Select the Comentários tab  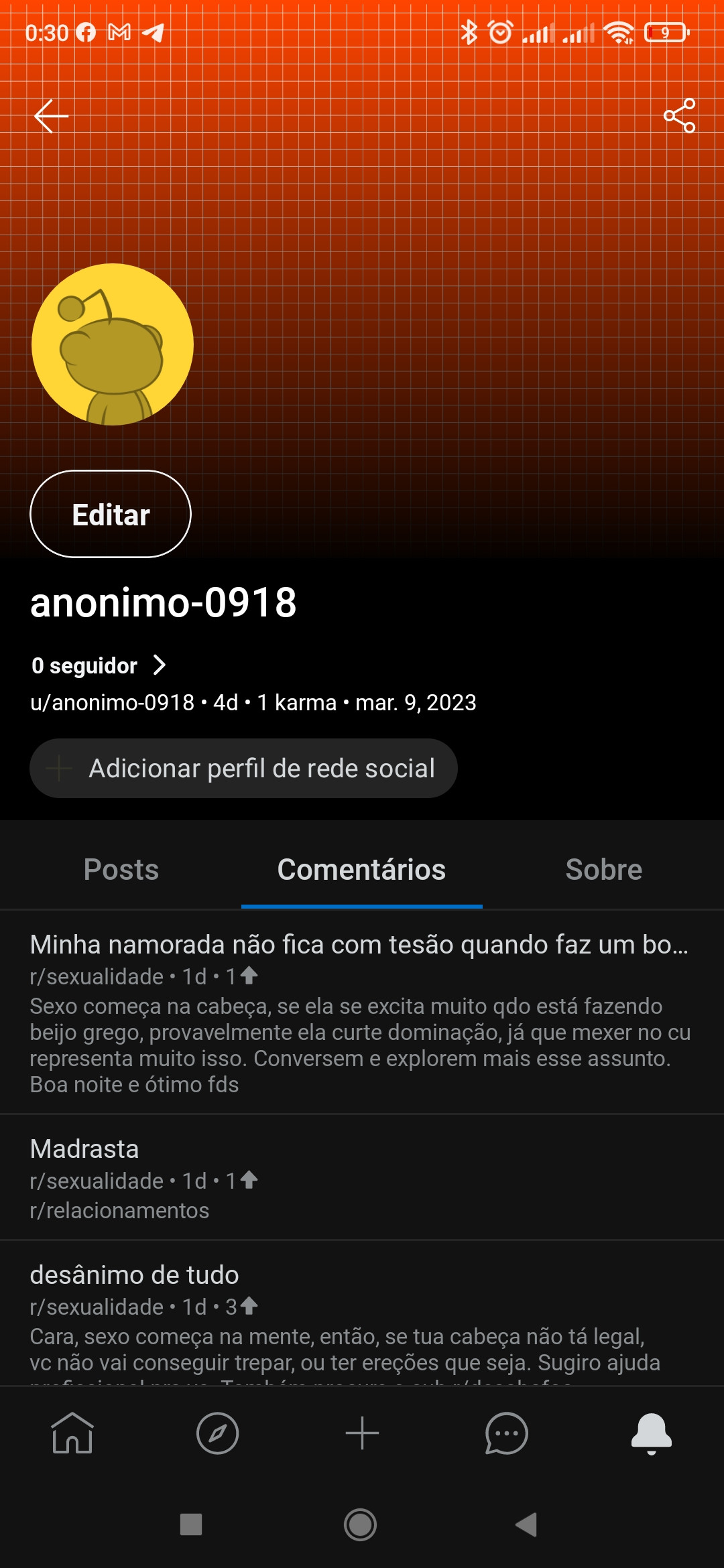[x=361, y=869]
